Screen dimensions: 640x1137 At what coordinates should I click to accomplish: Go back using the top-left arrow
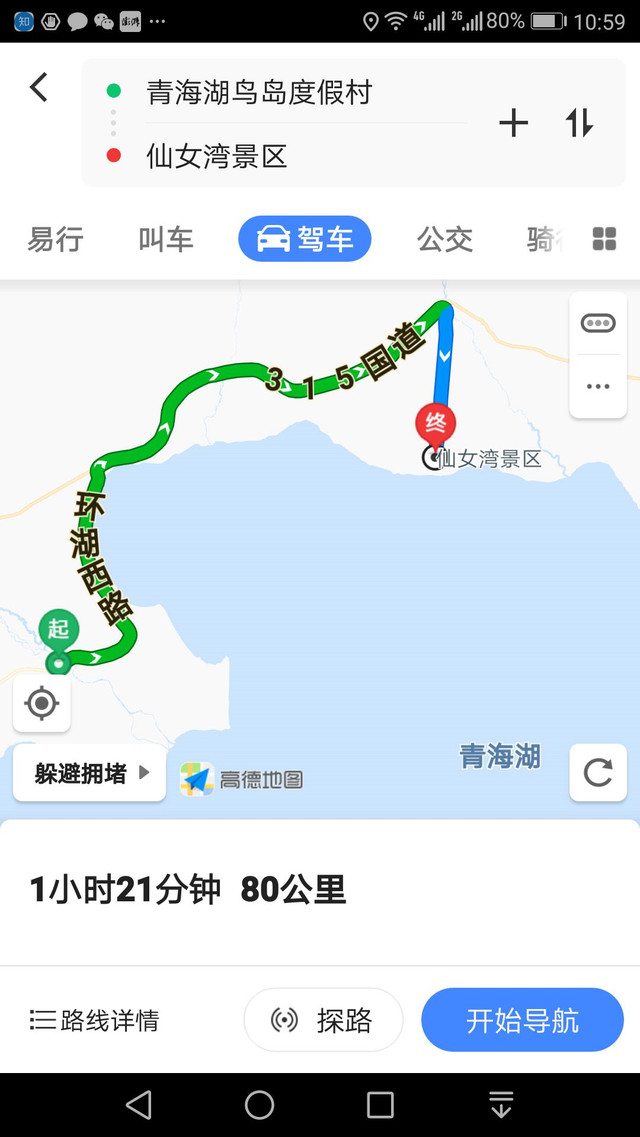(x=39, y=88)
